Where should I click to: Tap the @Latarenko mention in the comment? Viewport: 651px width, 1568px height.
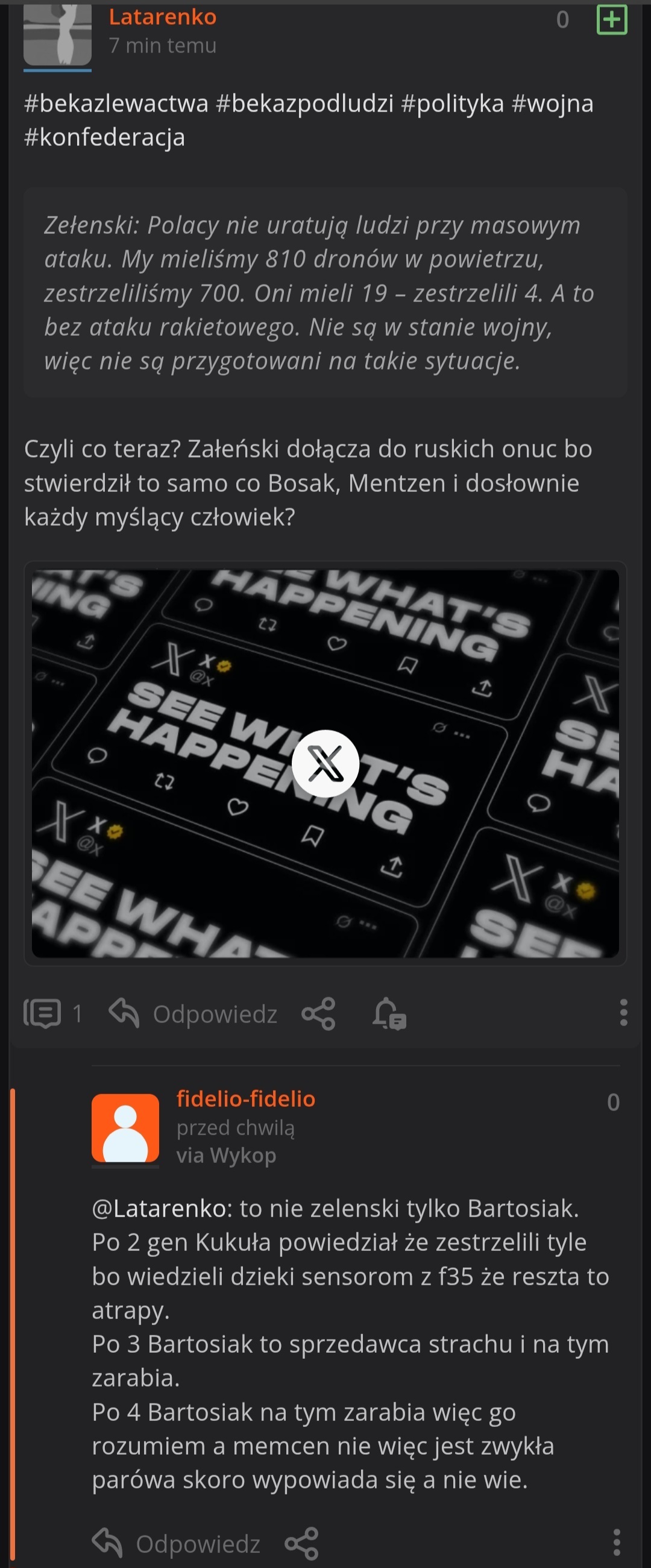161,1208
